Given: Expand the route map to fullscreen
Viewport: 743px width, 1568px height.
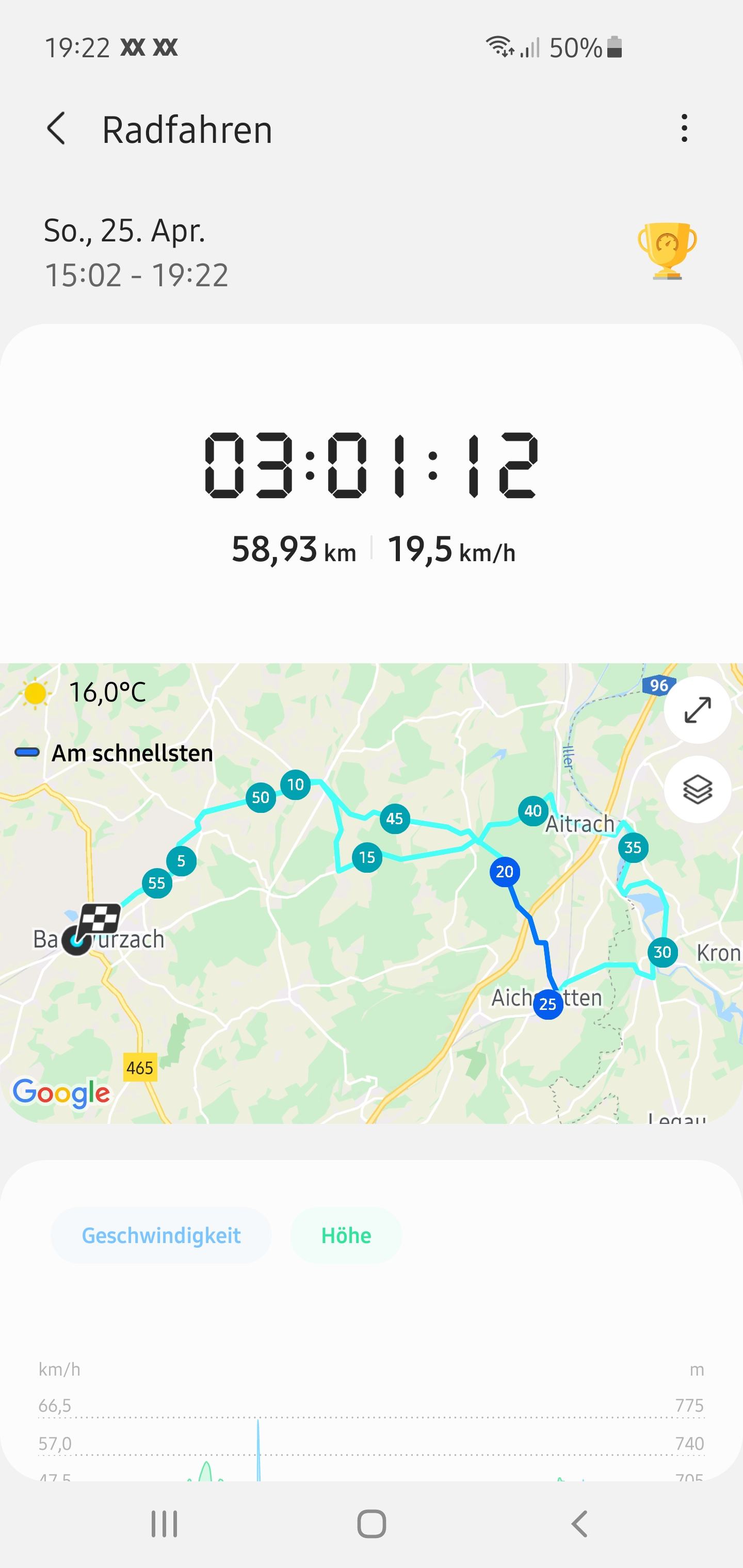Looking at the screenshot, I should pos(697,710).
